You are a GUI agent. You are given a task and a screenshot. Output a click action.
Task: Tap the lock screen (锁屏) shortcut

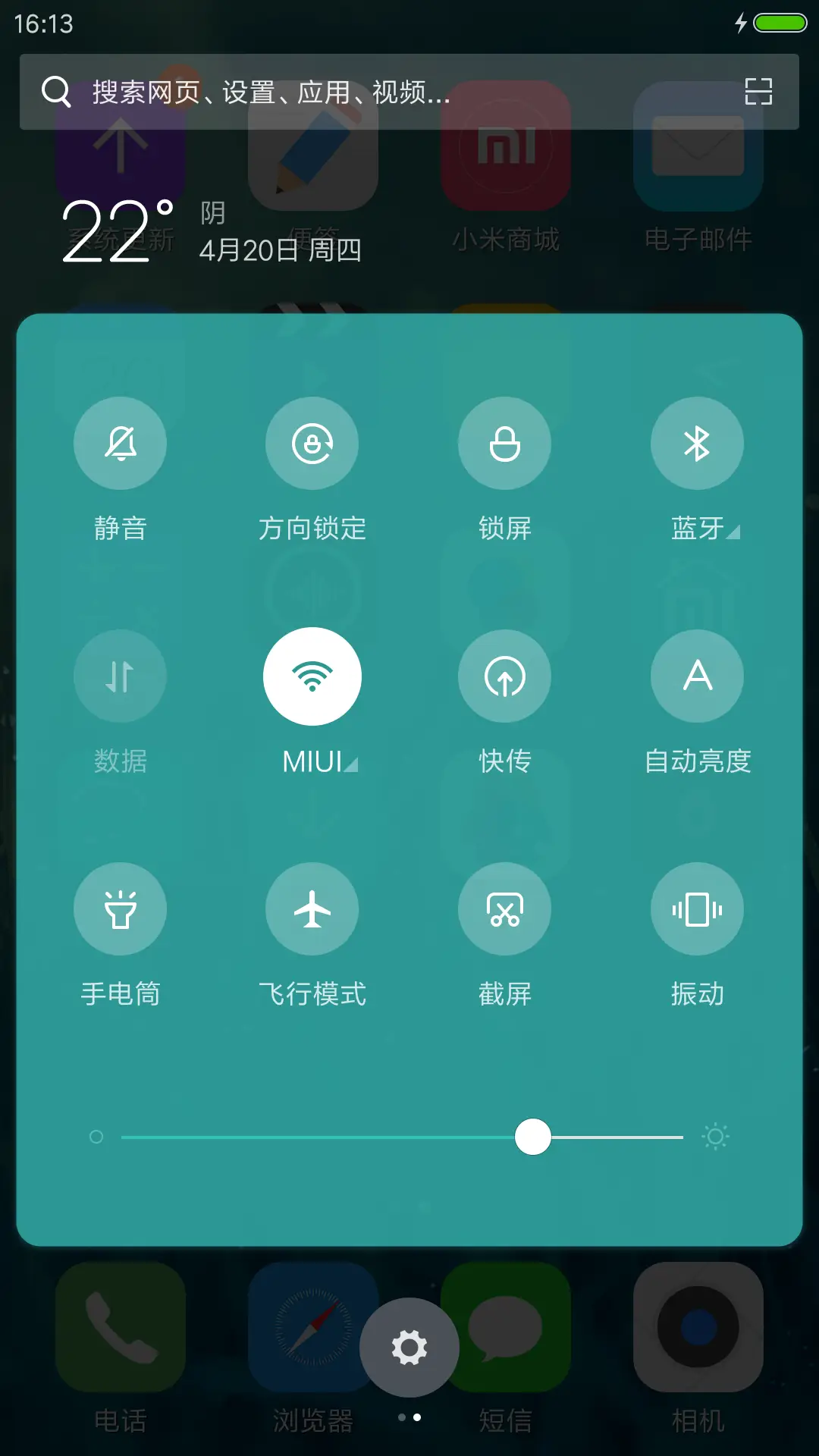pos(505,443)
